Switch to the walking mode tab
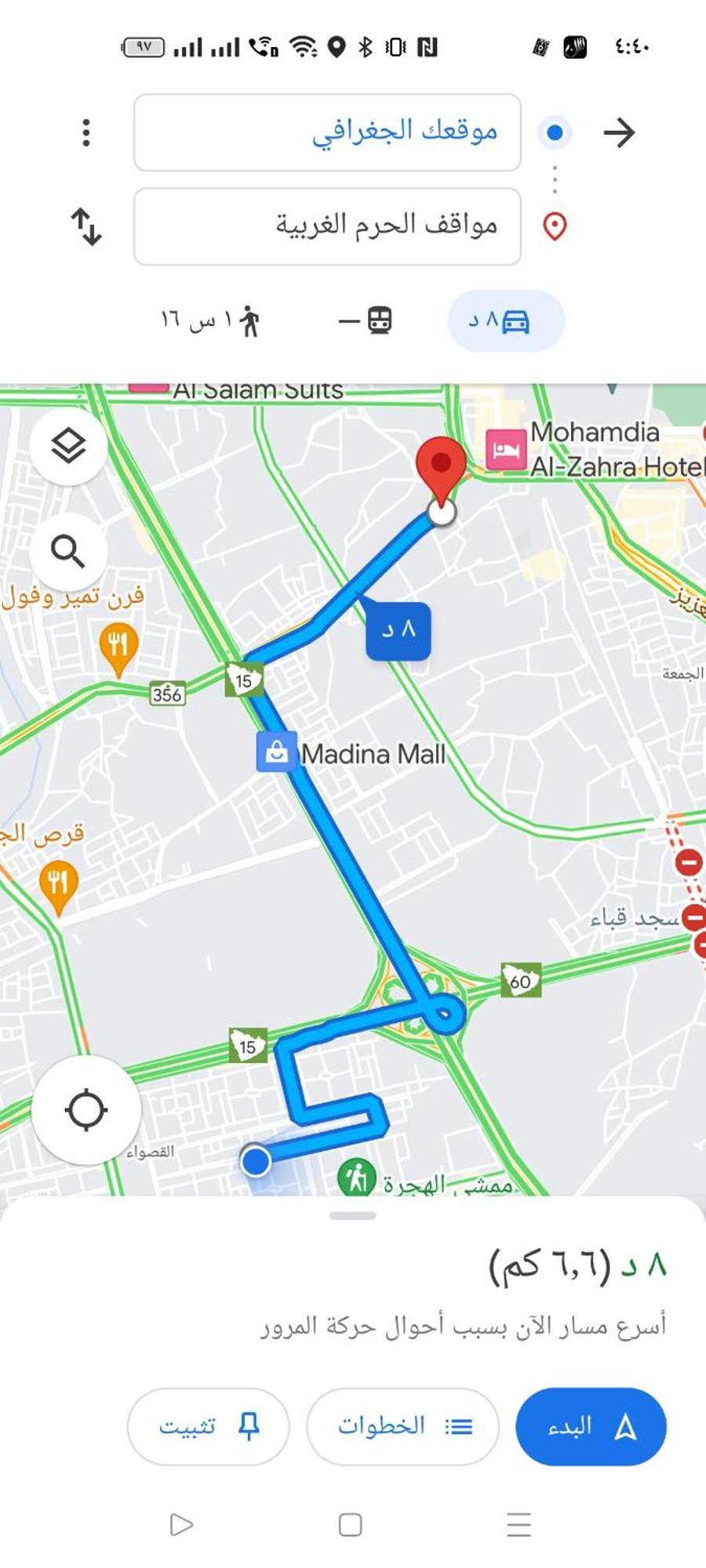Viewport: 706px width, 1568px height. (210, 321)
